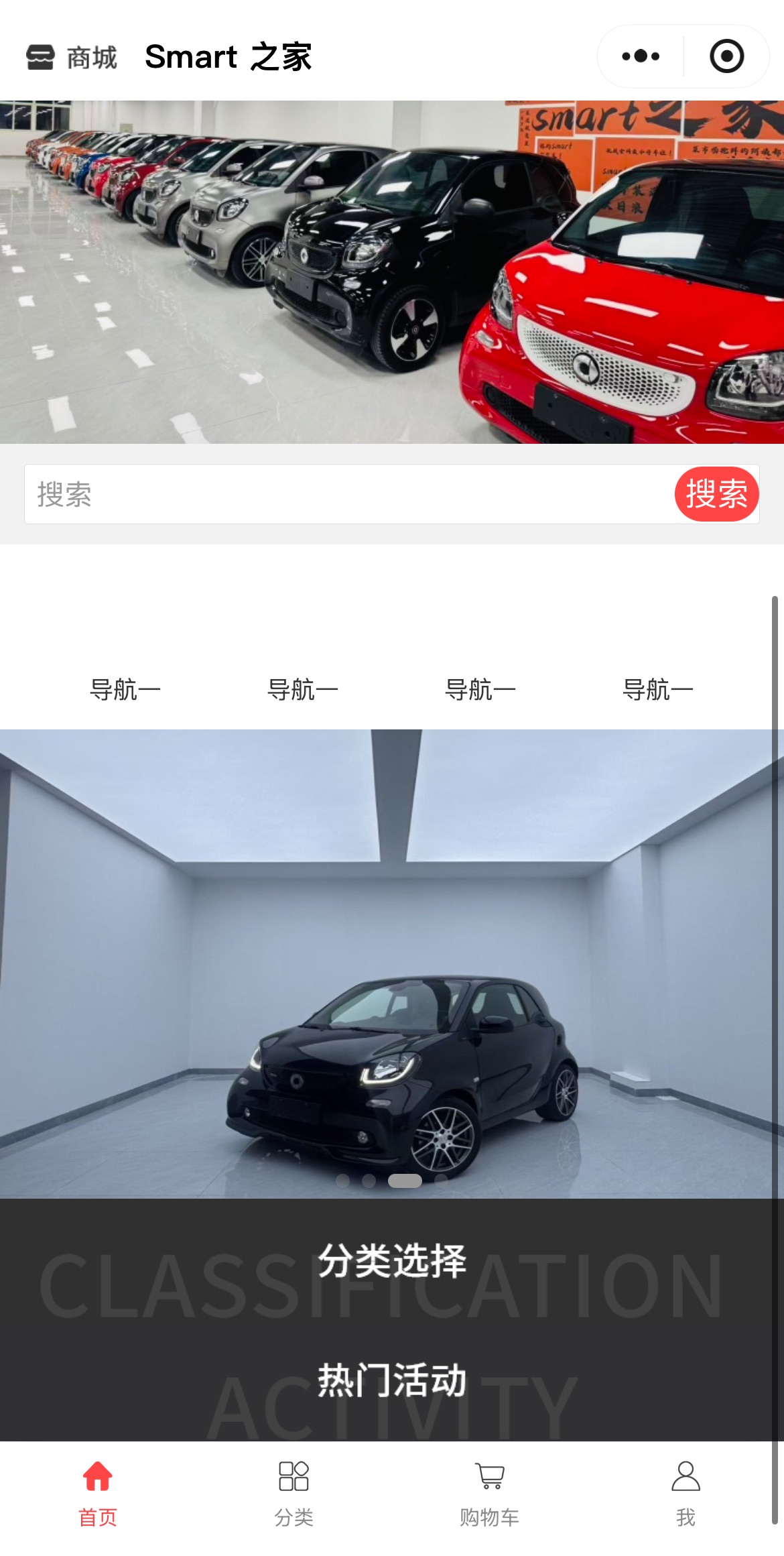
Task: Focus the 搜索 search input field
Action: click(x=348, y=494)
